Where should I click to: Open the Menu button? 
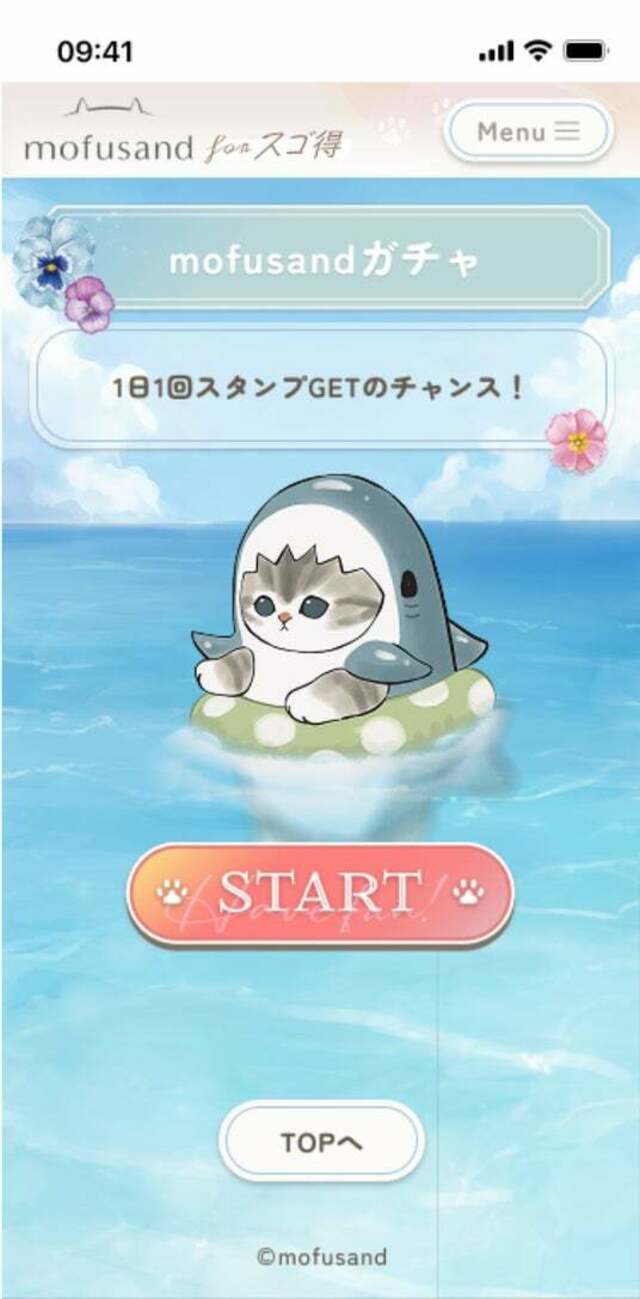click(x=527, y=131)
